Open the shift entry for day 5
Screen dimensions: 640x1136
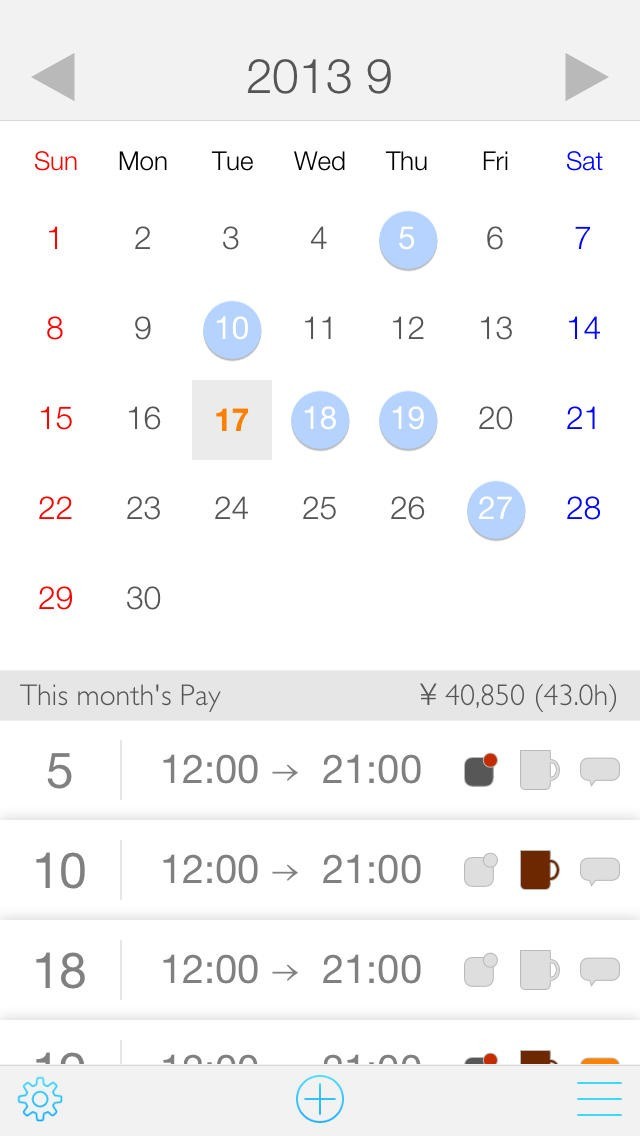[x=290, y=770]
